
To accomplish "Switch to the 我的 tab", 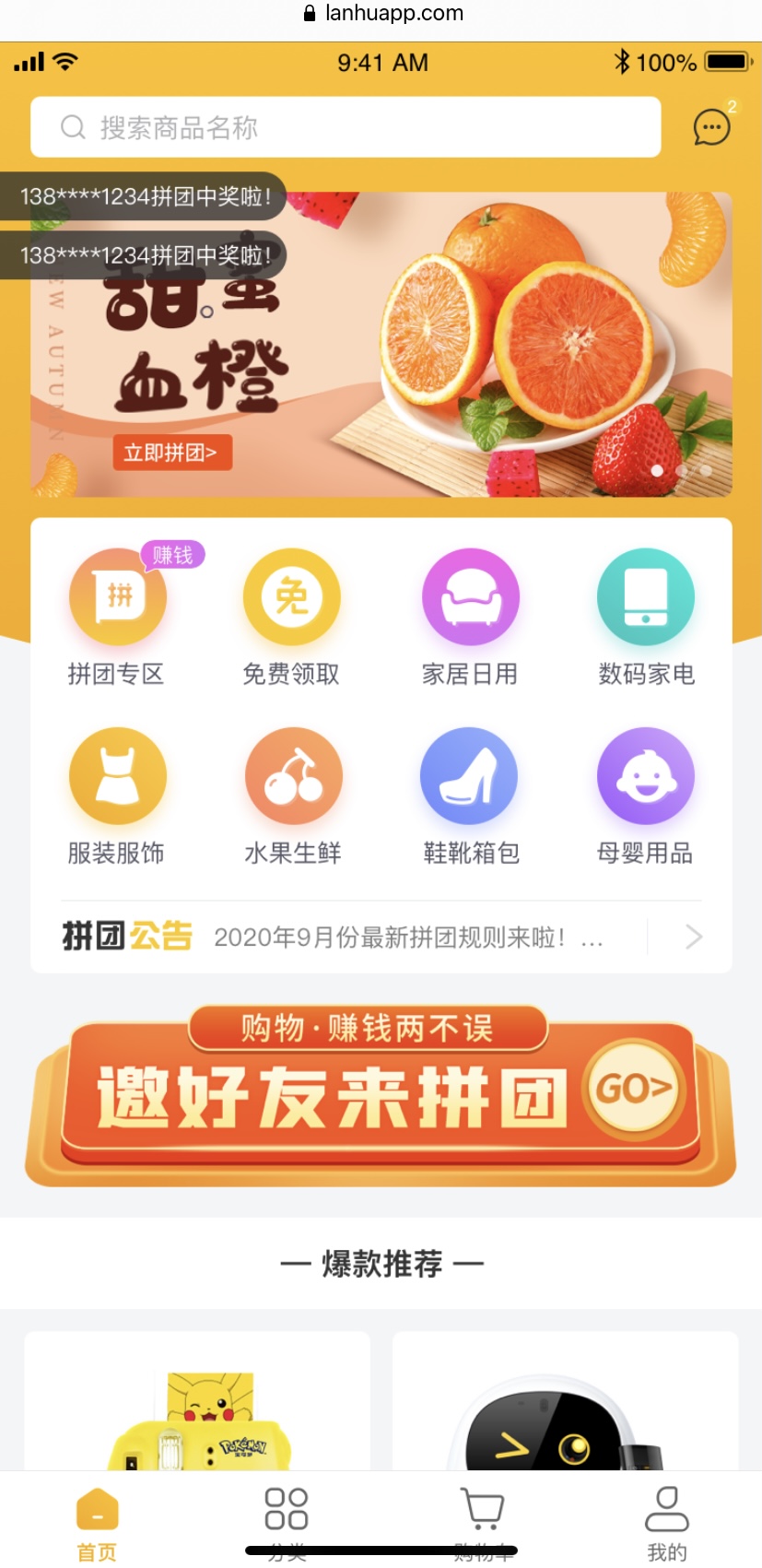I will click(666, 1521).
